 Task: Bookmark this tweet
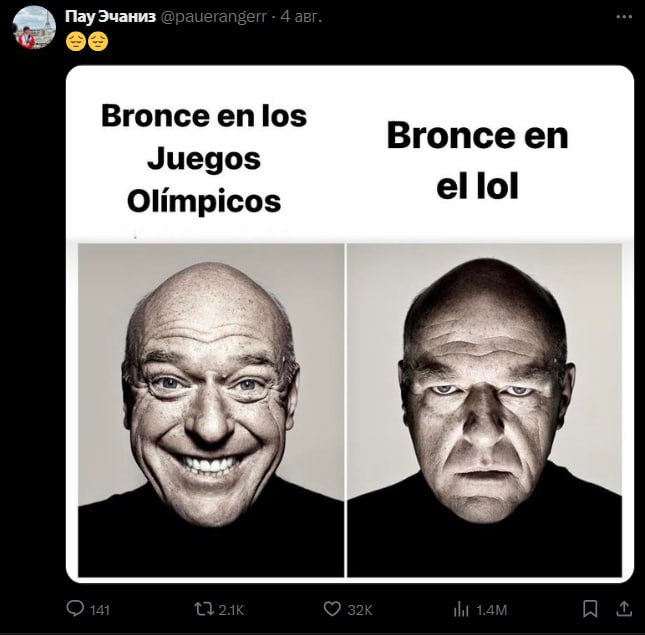[x=590, y=608]
